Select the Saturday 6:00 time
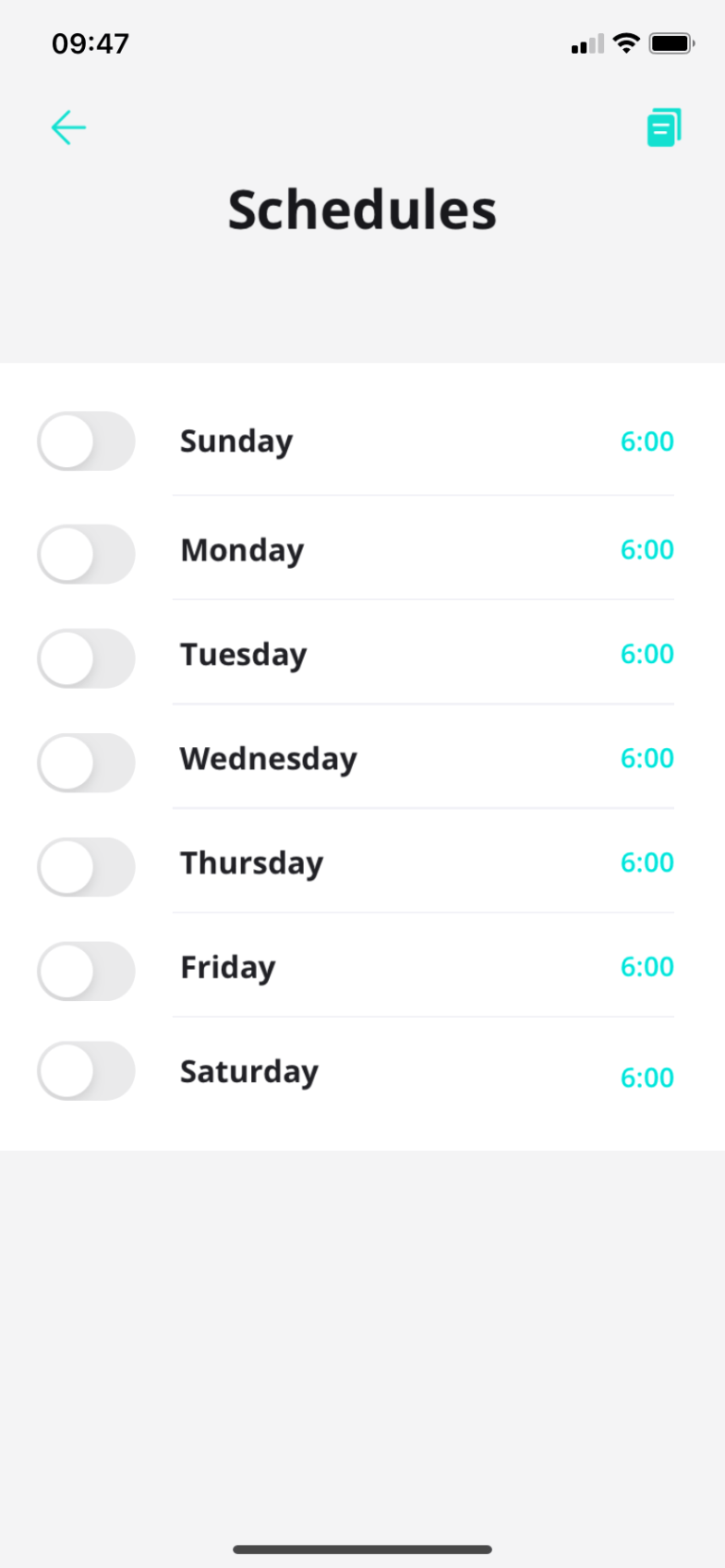The width and height of the screenshot is (725, 1568). pos(647,1077)
